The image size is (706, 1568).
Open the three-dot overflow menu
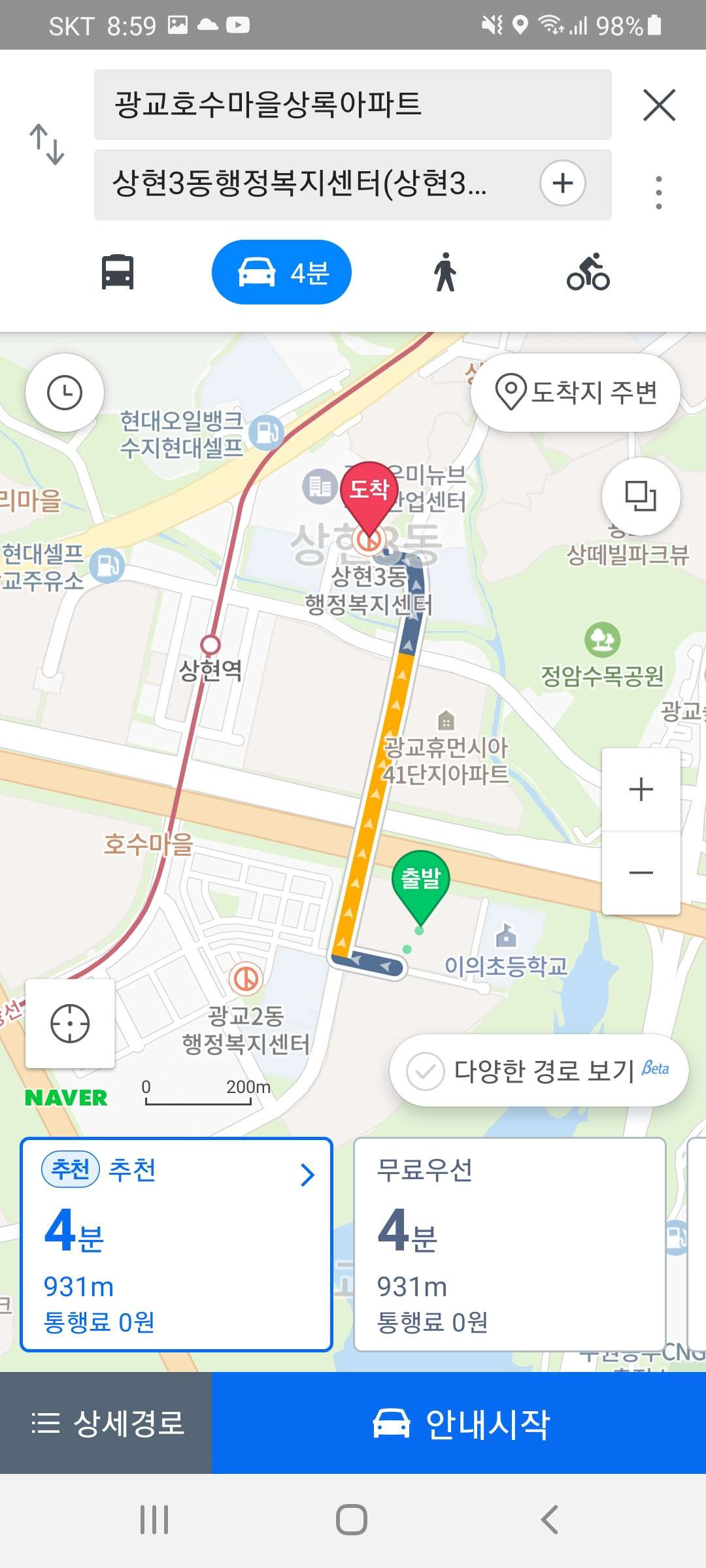click(659, 193)
